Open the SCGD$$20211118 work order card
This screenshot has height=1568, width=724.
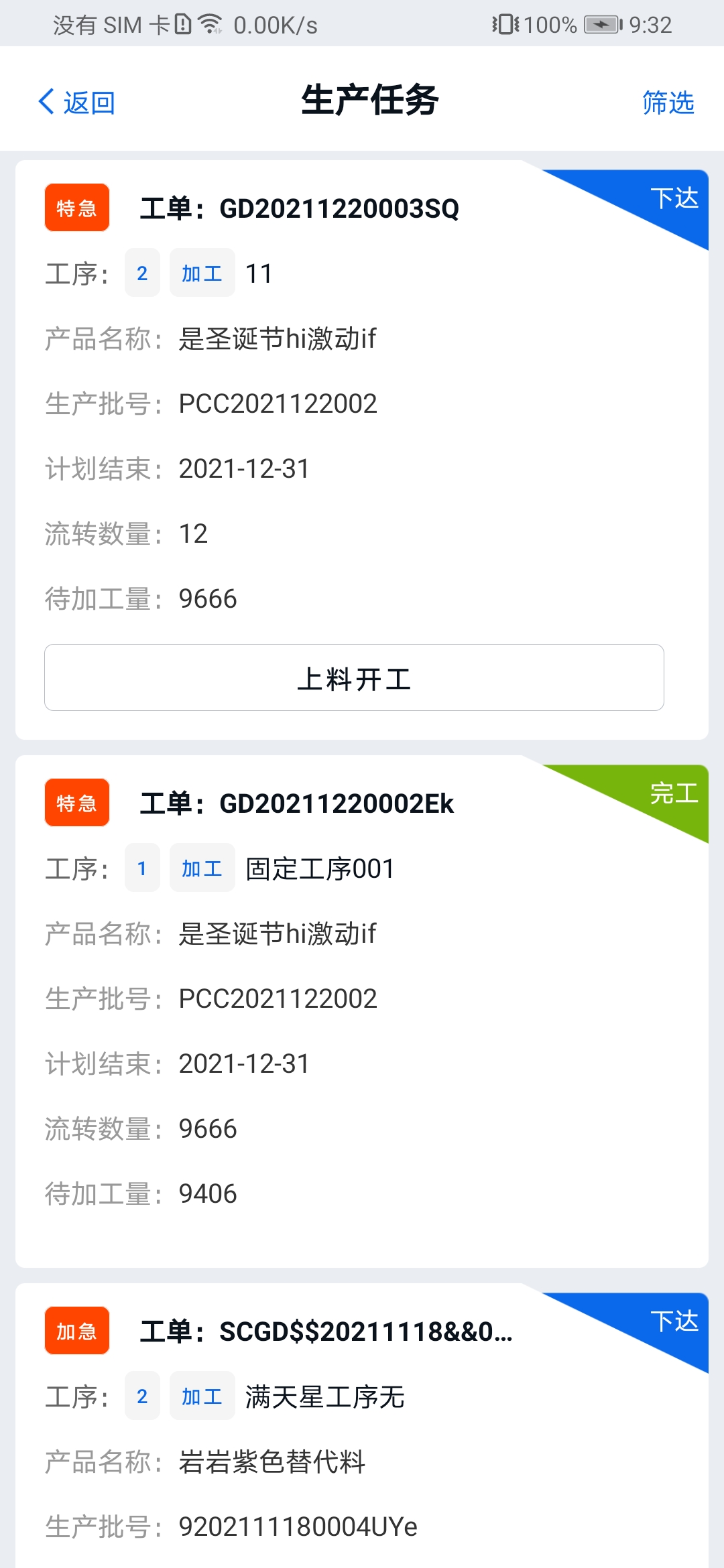(362, 1425)
